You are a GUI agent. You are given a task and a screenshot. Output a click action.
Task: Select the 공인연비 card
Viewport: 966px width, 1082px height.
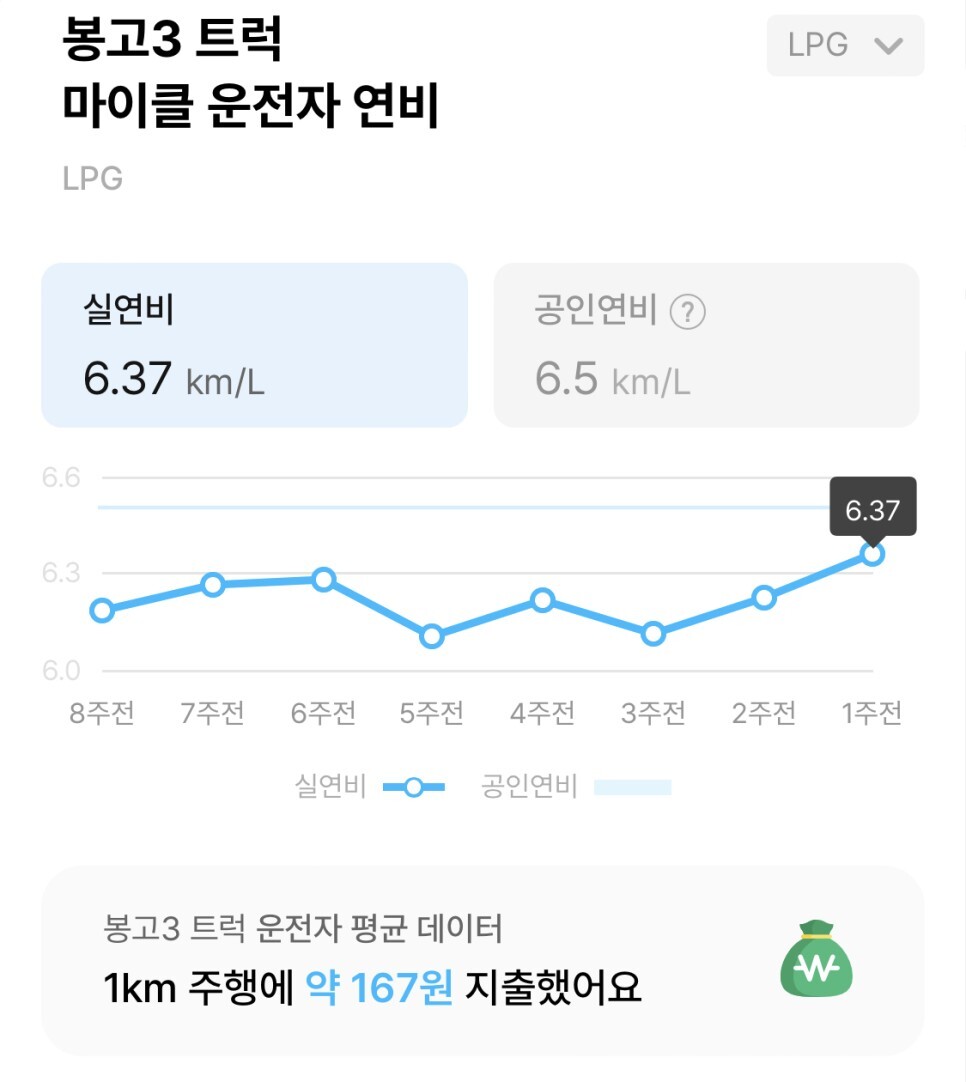707,345
